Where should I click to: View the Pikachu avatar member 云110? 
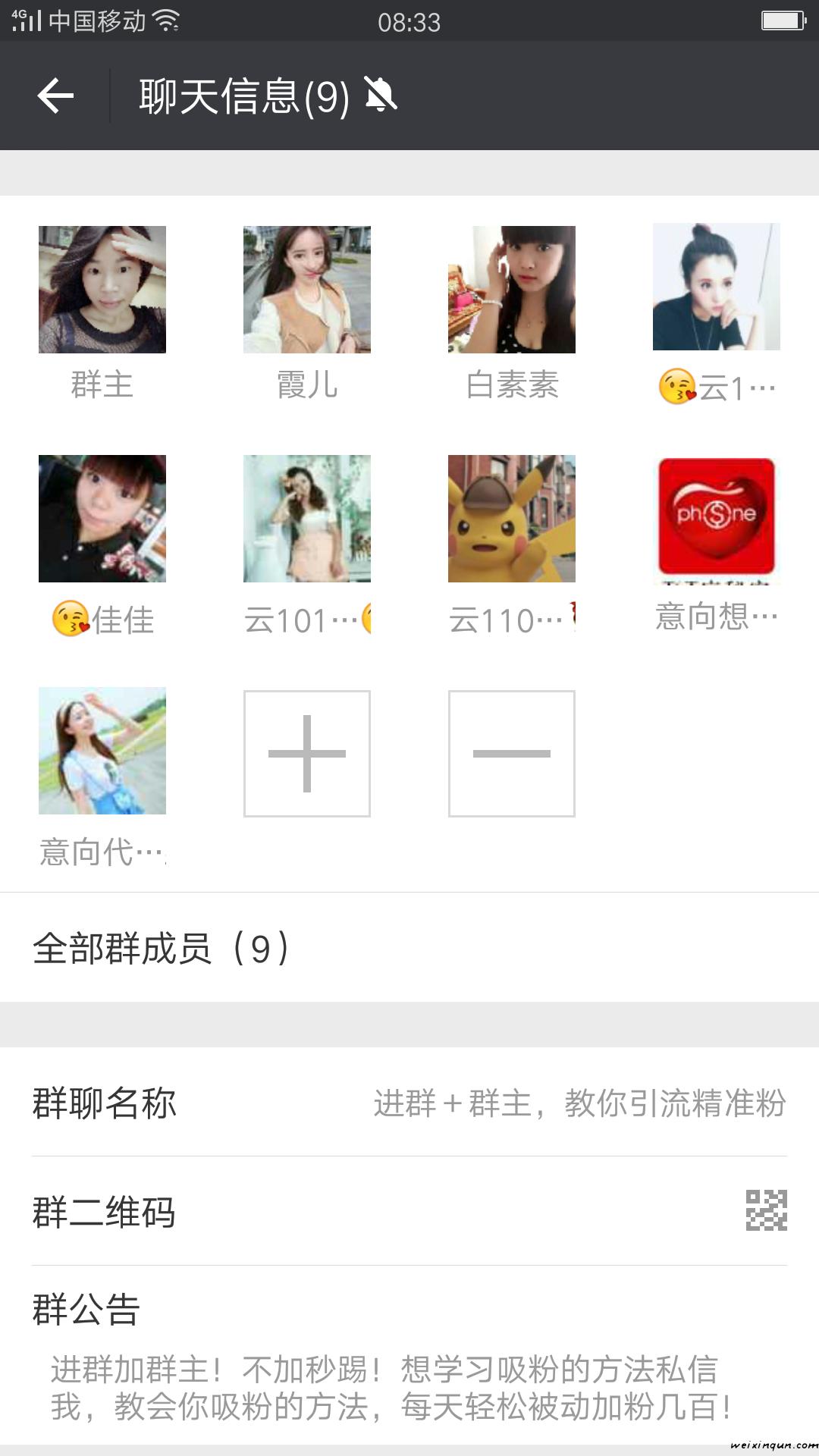pyautogui.click(x=512, y=519)
